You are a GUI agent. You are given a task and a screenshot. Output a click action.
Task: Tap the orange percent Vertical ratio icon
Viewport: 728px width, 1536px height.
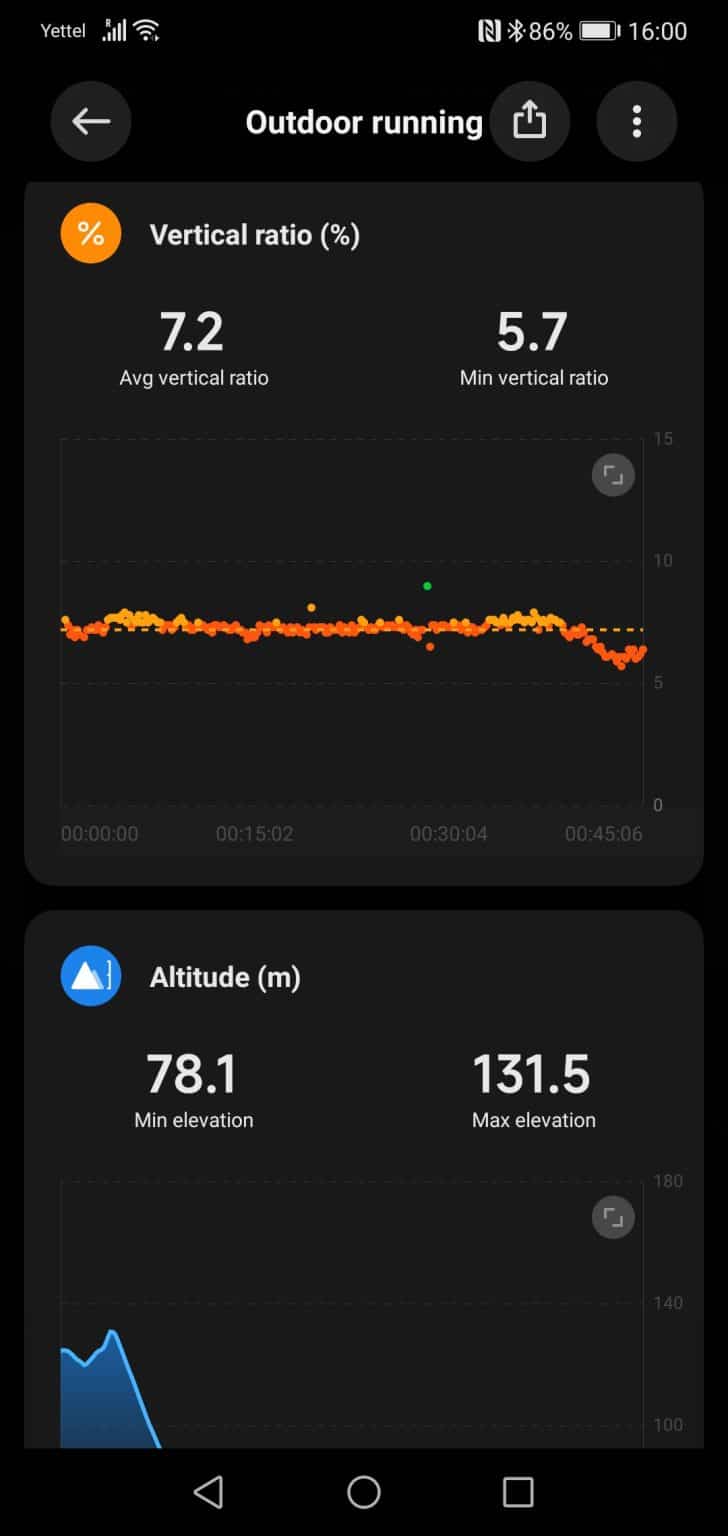coord(90,233)
